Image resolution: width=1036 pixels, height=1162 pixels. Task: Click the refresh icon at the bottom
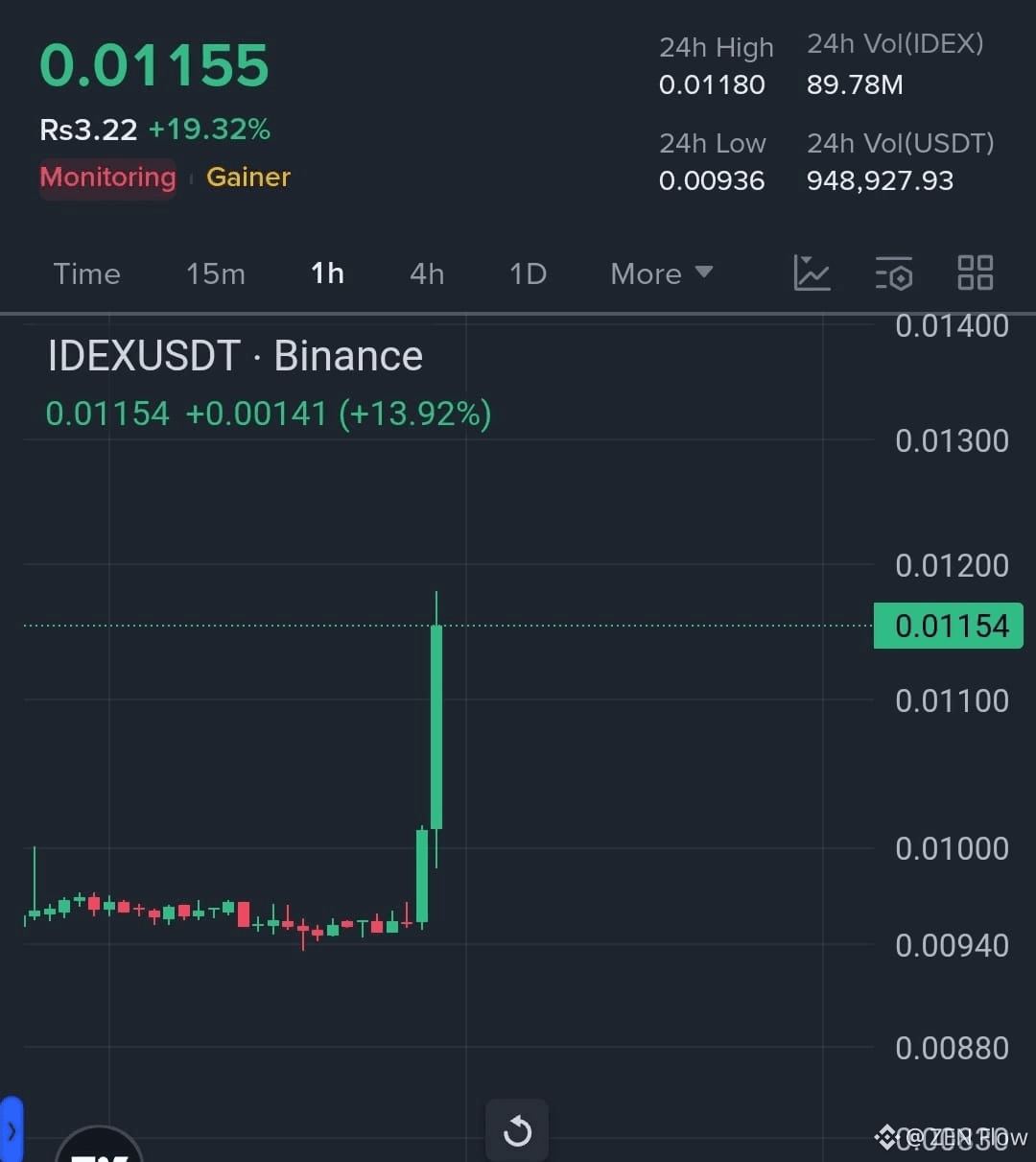point(517,1131)
